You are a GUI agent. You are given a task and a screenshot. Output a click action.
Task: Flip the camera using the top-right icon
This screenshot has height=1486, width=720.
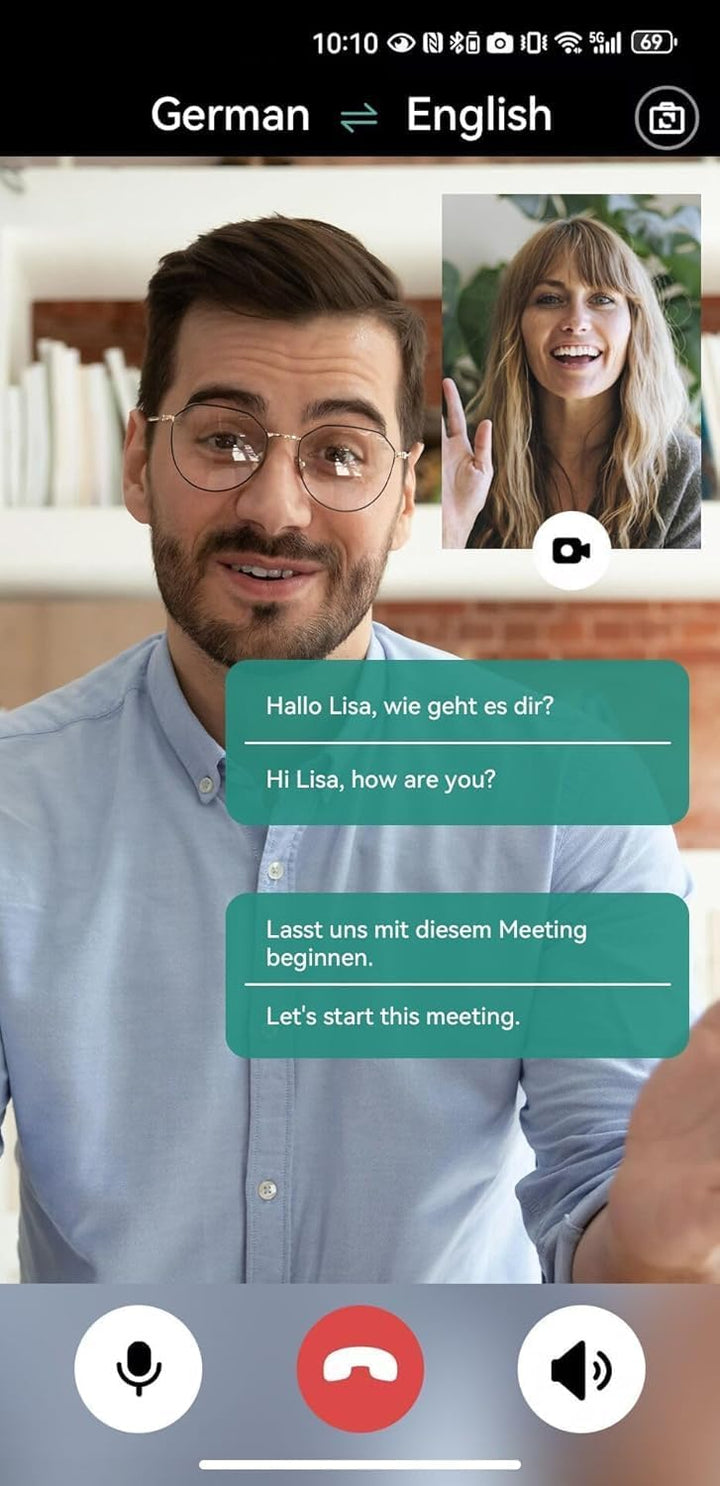(665, 119)
